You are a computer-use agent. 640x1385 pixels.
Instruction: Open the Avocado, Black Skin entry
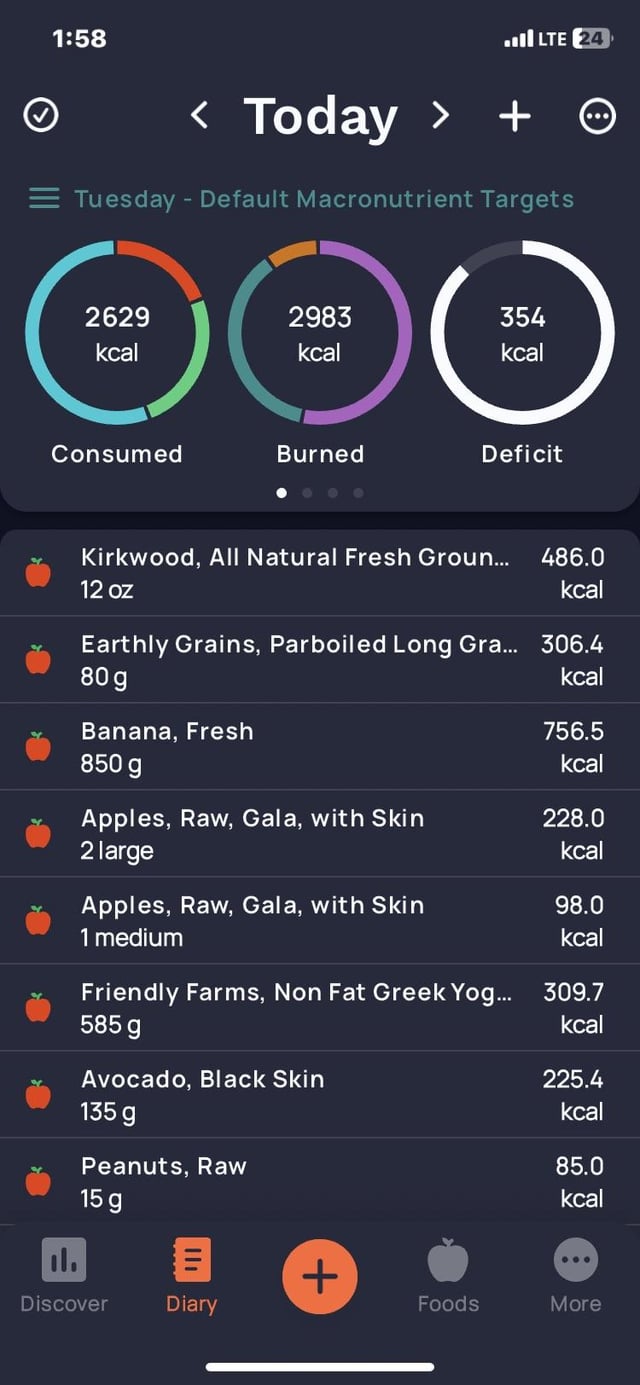(320, 1095)
